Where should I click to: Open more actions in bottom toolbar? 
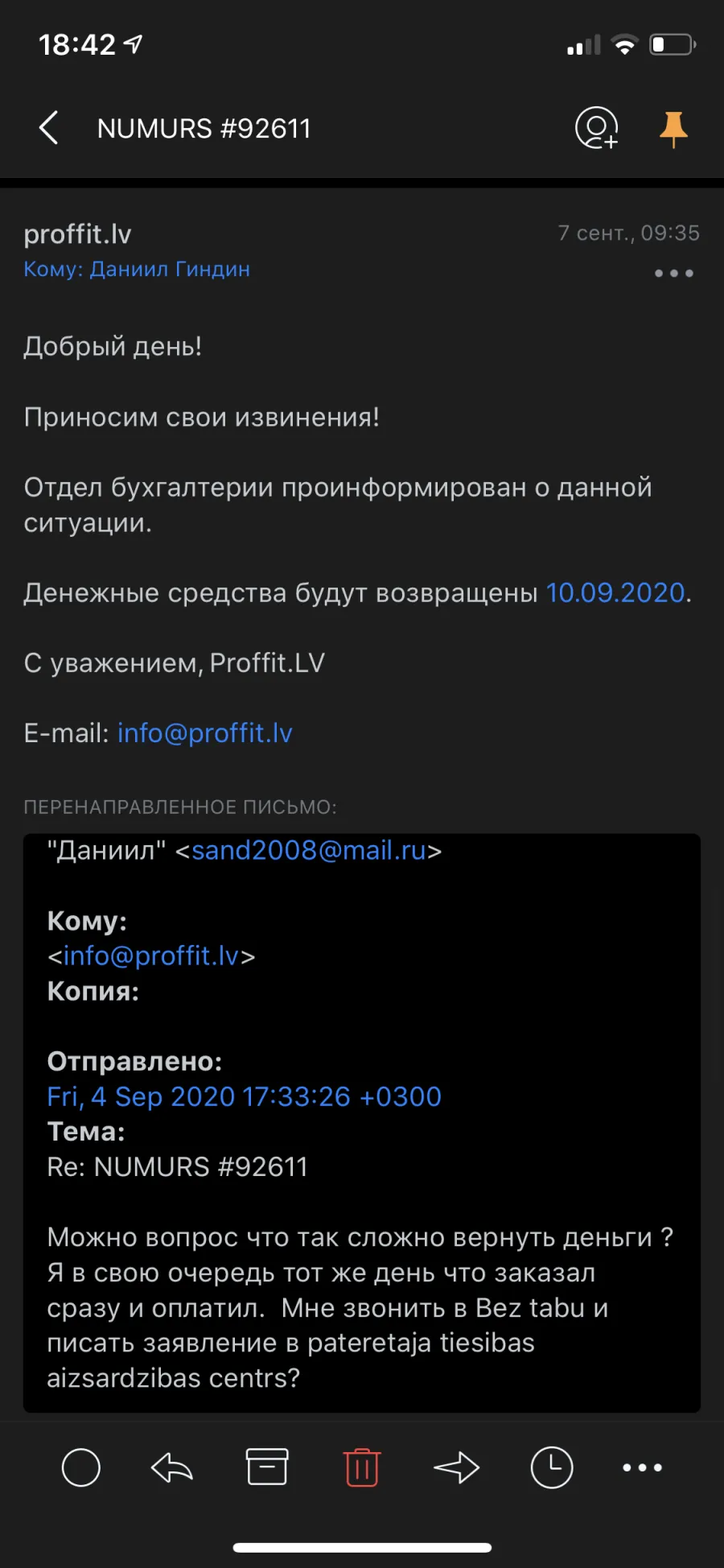pyautogui.click(x=643, y=1467)
